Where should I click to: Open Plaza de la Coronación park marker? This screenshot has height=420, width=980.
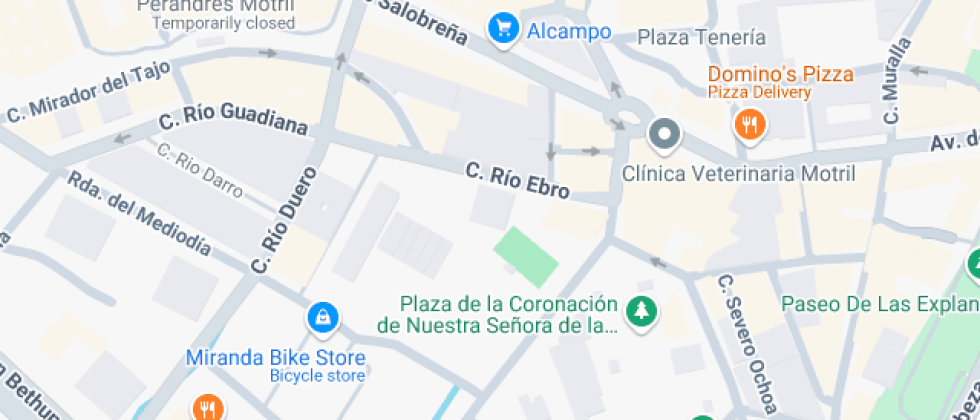640,311
